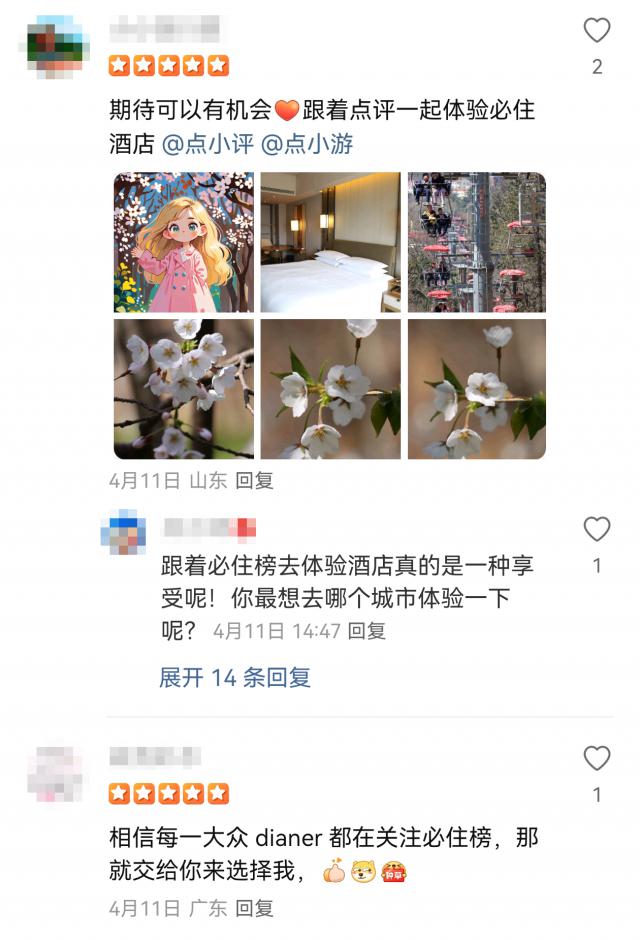Image resolution: width=640 pixels, height=940 pixels.
Task: Open the first commenter's avatar profile
Action: tap(56, 44)
